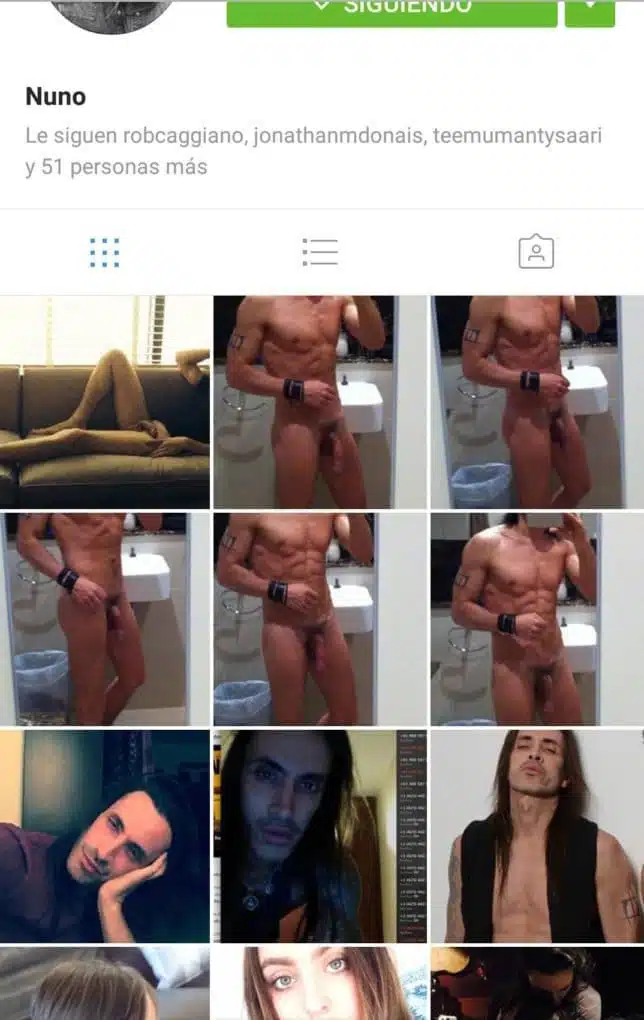View the profile picture at the top
644x1020 pixels.
point(112,14)
